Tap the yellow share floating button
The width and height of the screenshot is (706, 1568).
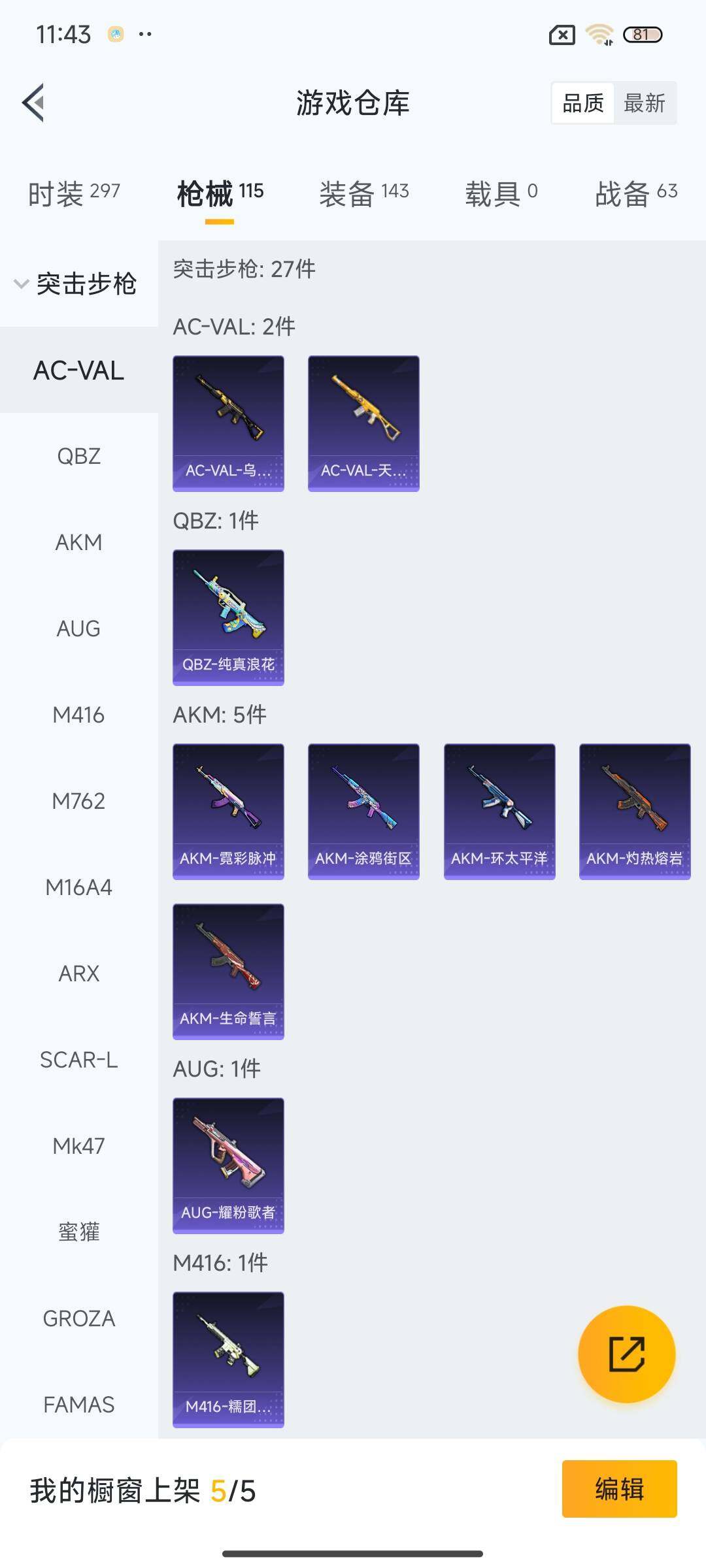click(626, 1354)
